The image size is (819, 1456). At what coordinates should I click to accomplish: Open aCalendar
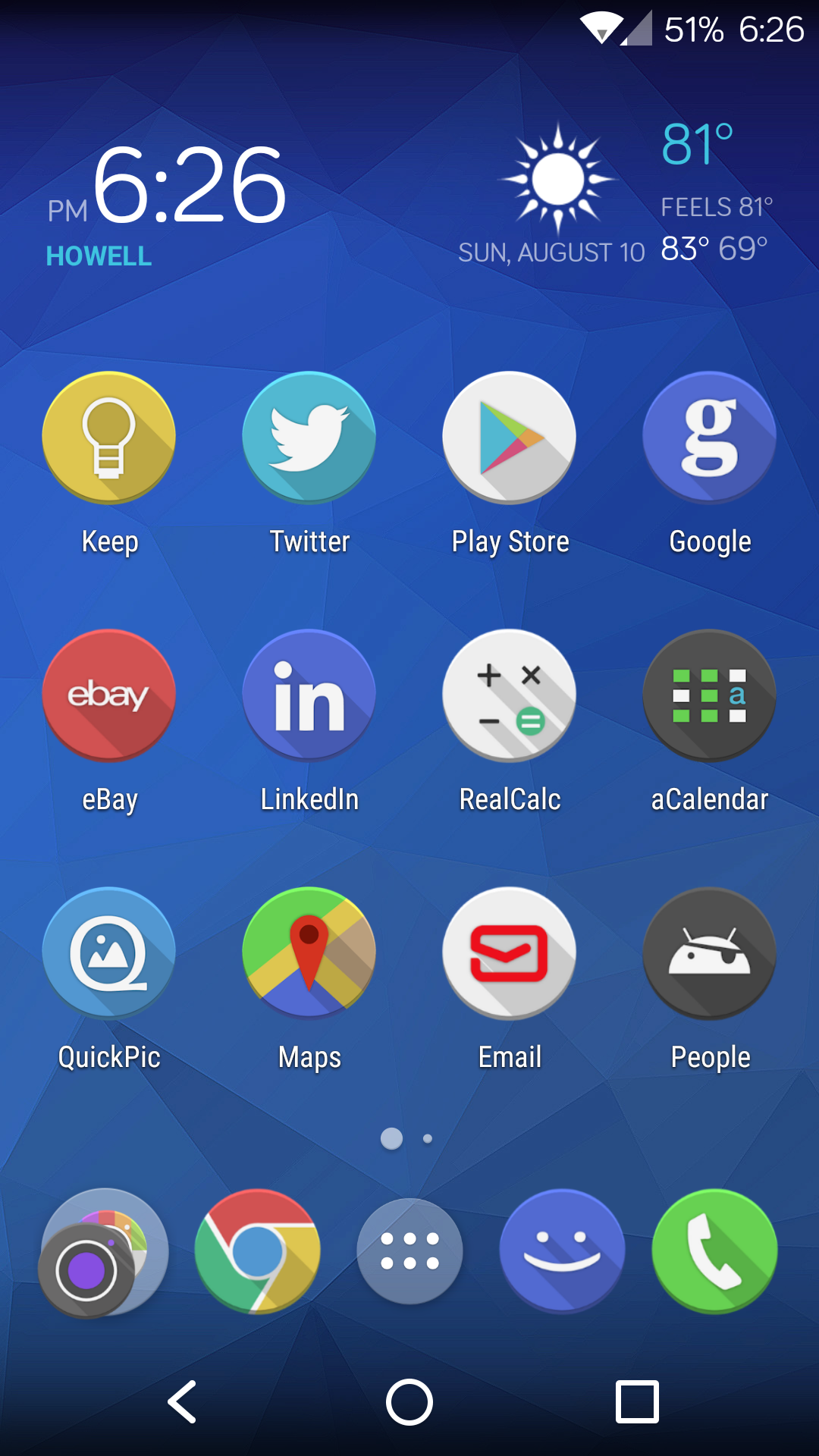(709, 695)
